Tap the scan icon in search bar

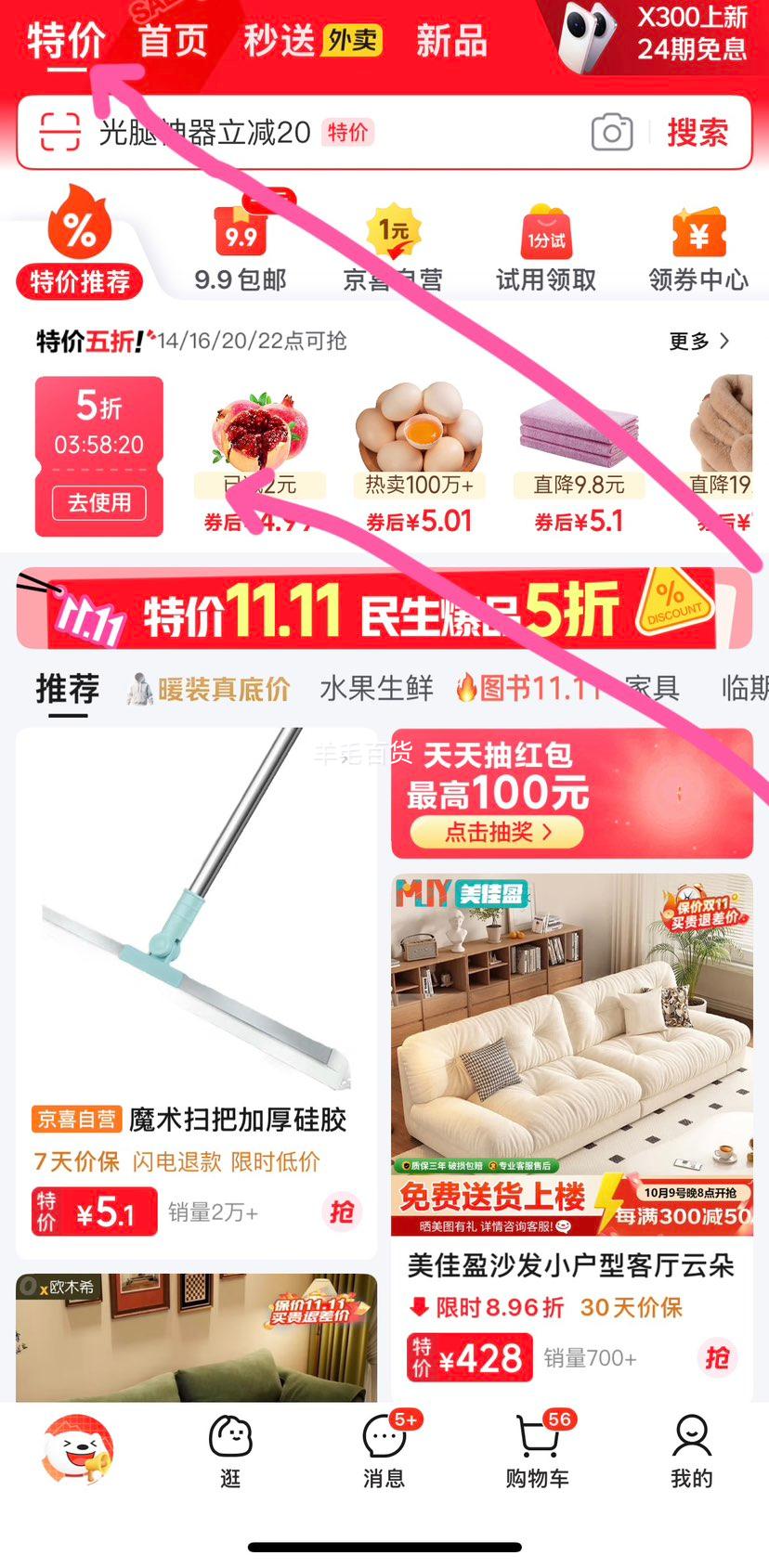point(59,133)
